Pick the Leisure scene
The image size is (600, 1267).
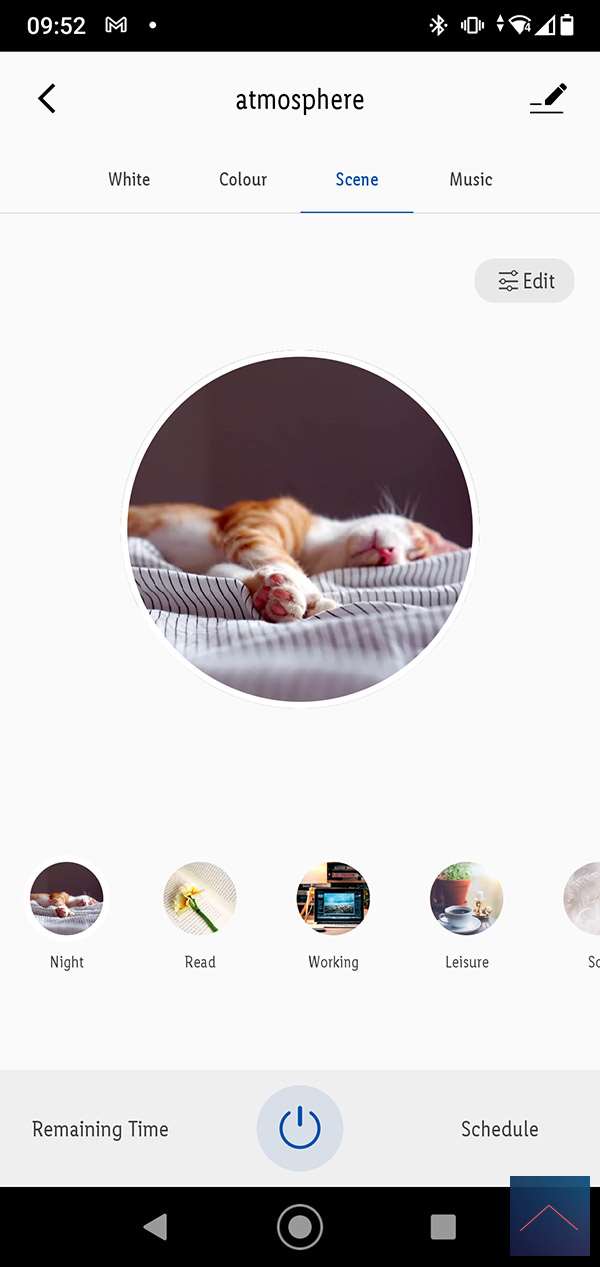[467, 898]
